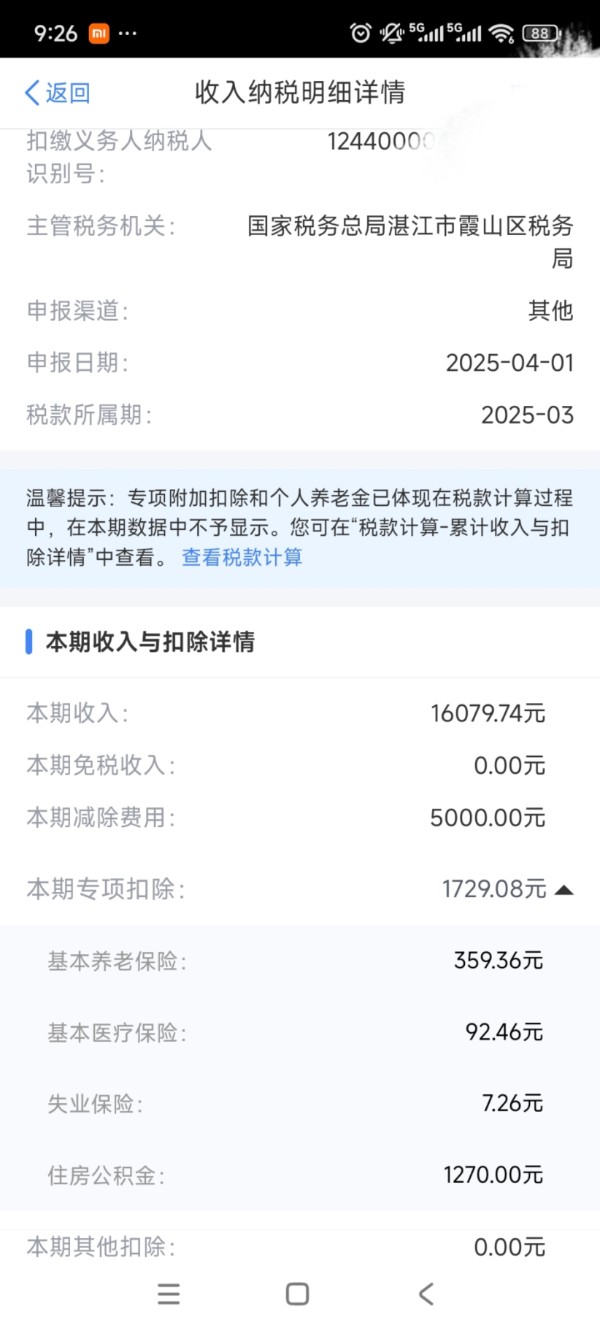Open 查看税款计算 link

tap(242, 557)
